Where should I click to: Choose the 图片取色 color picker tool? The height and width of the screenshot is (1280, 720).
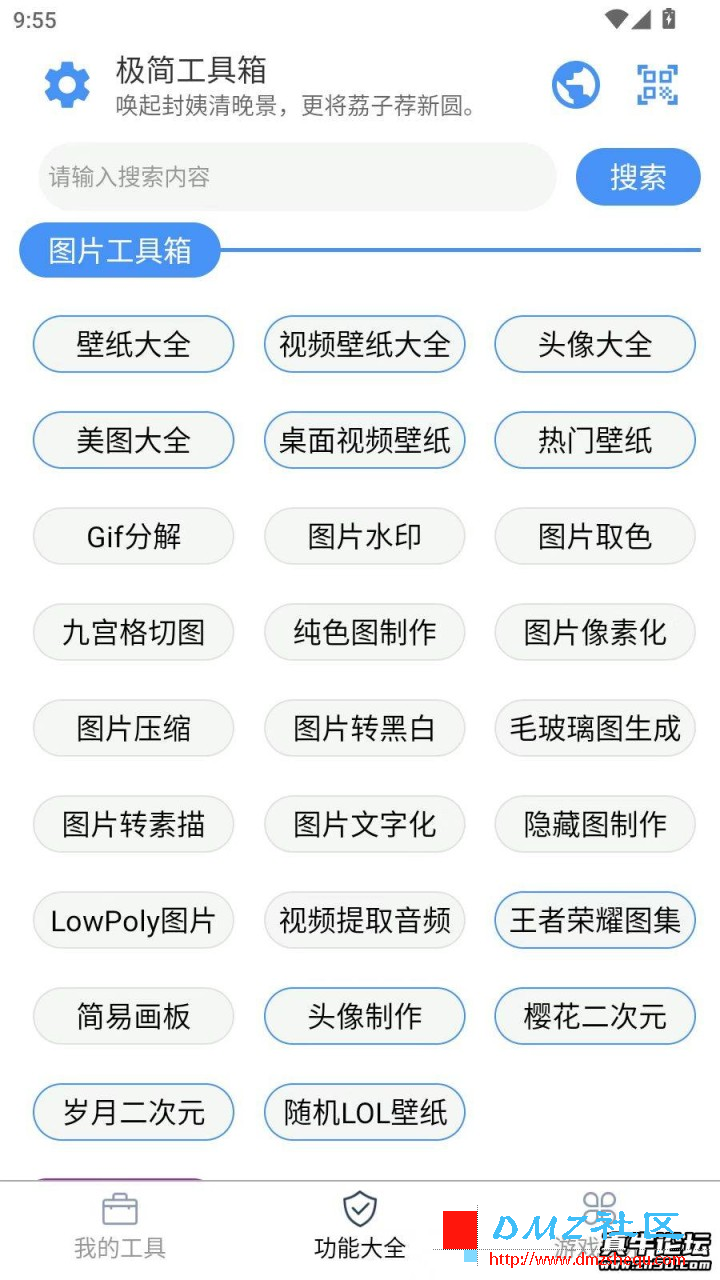click(x=595, y=537)
